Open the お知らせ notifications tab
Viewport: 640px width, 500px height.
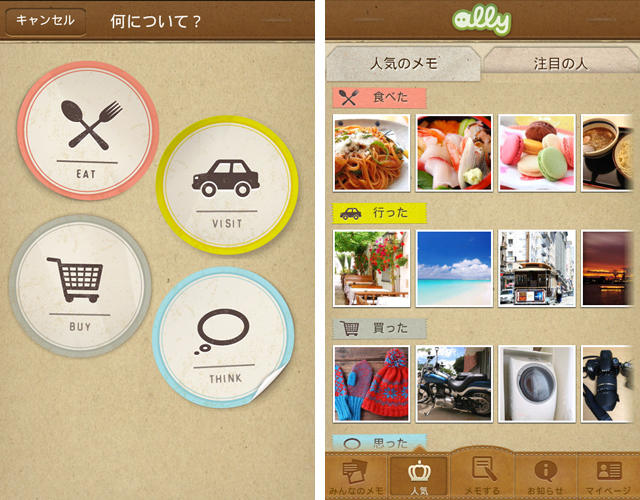click(x=546, y=474)
